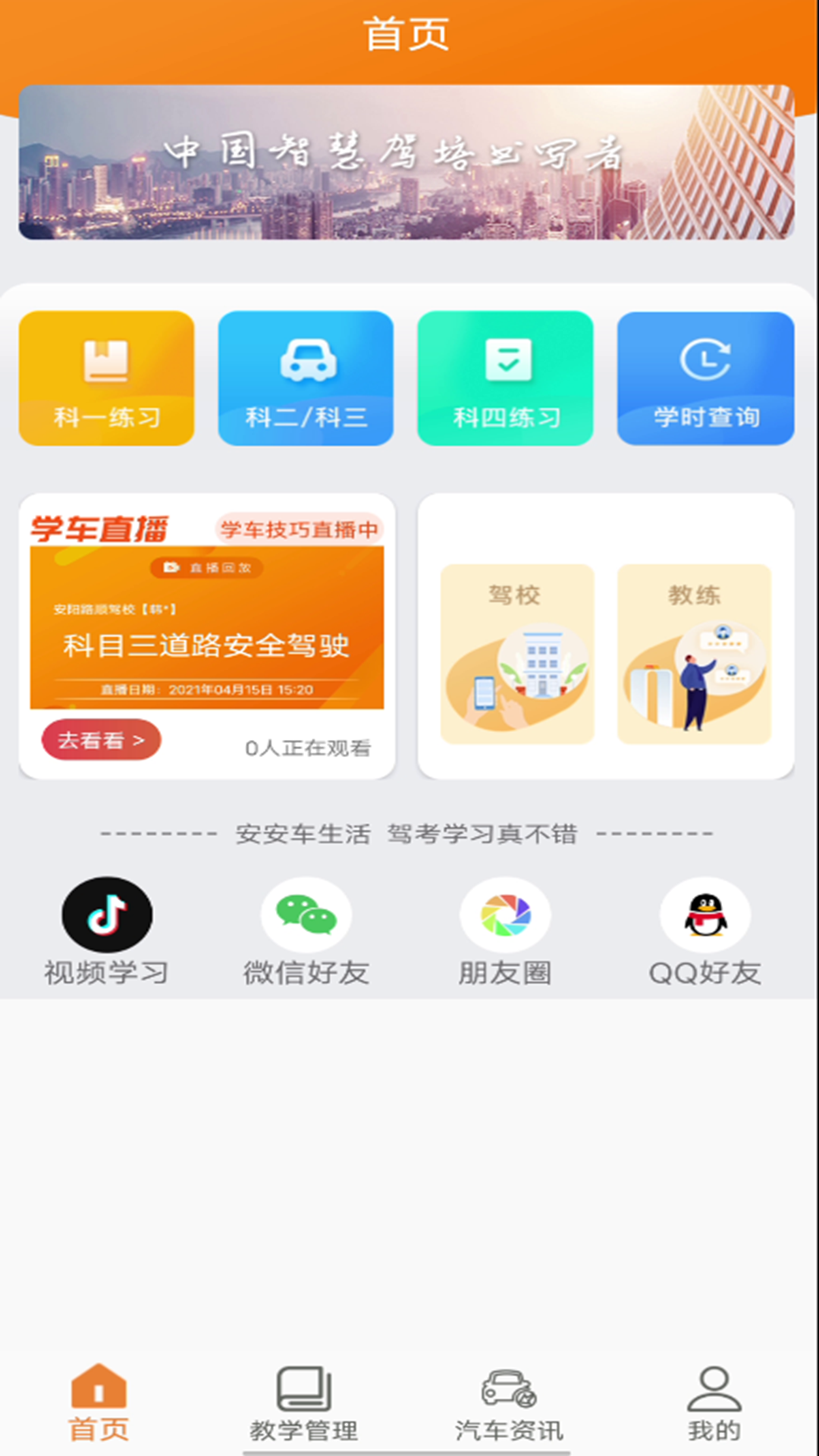The height and width of the screenshot is (1456, 819).
Task: Switch to the 汽车资讯 tab
Action: tap(509, 1404)
